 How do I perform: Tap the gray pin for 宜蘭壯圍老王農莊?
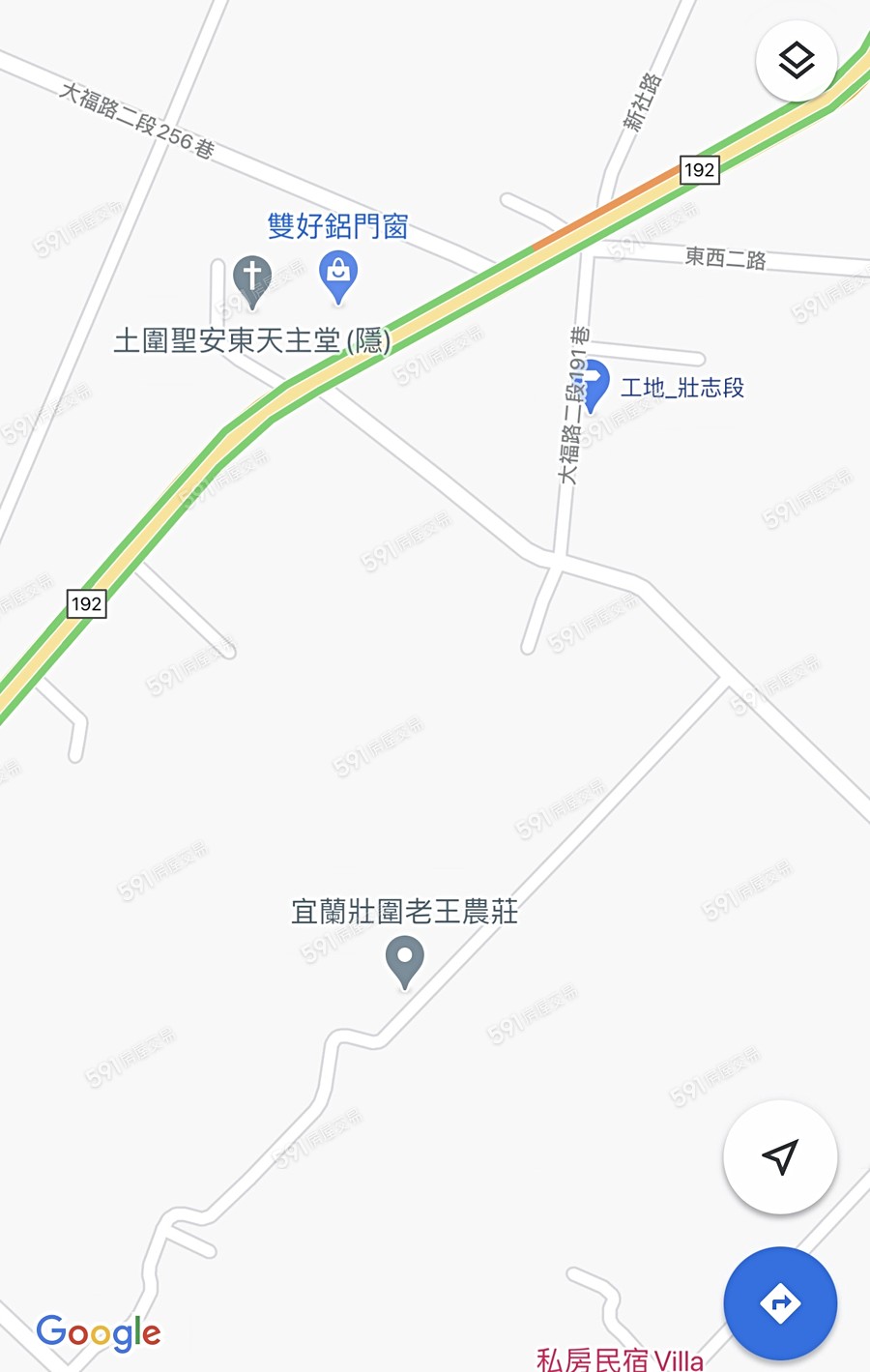point(405,961)
